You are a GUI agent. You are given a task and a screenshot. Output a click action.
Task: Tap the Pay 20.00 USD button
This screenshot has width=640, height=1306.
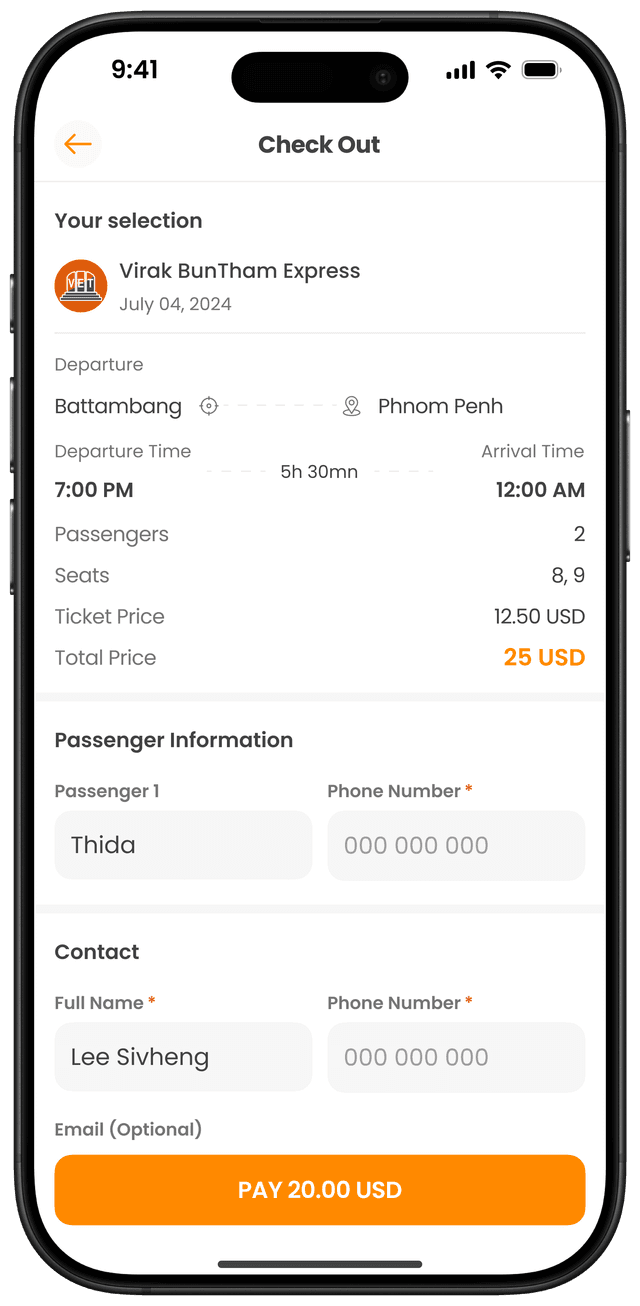point(319,1190)
